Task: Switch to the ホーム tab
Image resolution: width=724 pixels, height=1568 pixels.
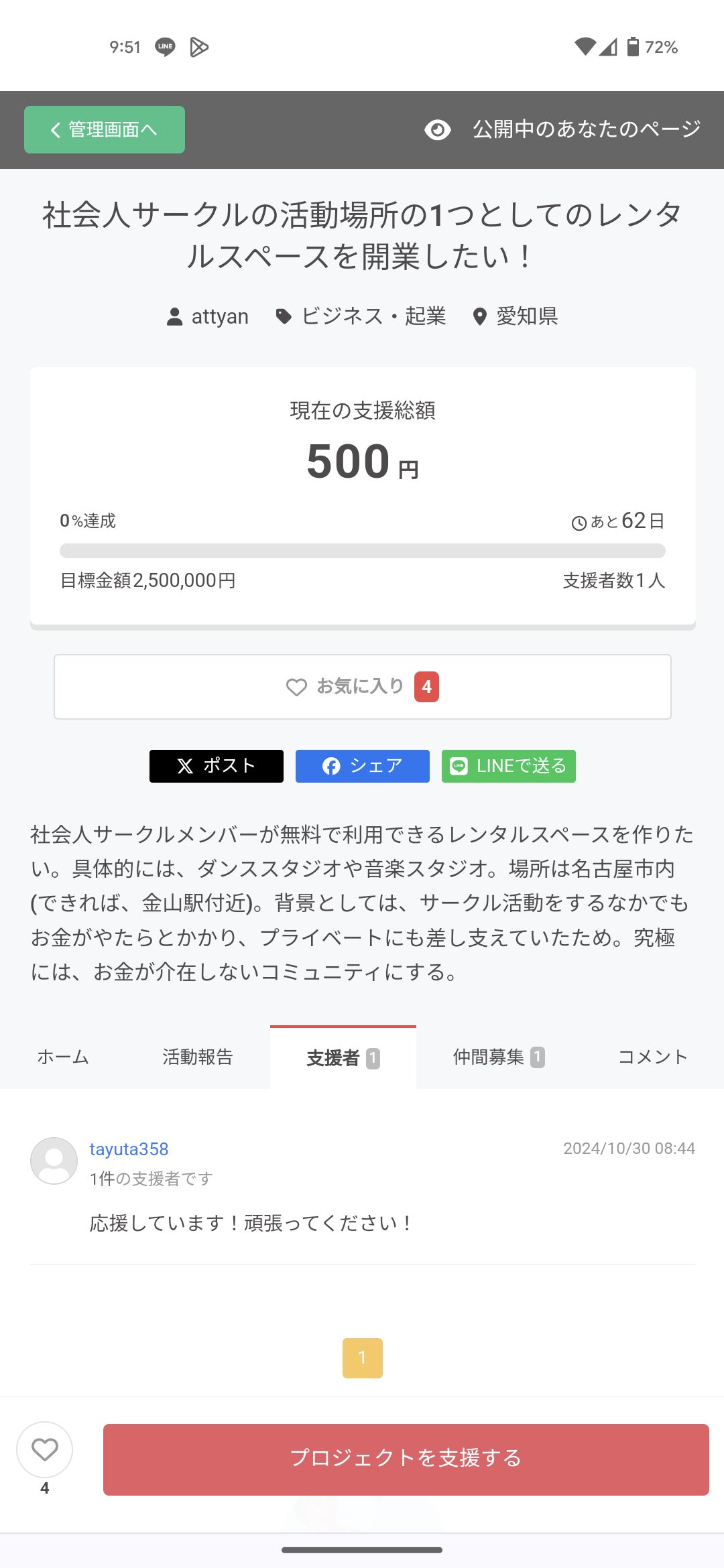Action: [x=63, y=1057]
